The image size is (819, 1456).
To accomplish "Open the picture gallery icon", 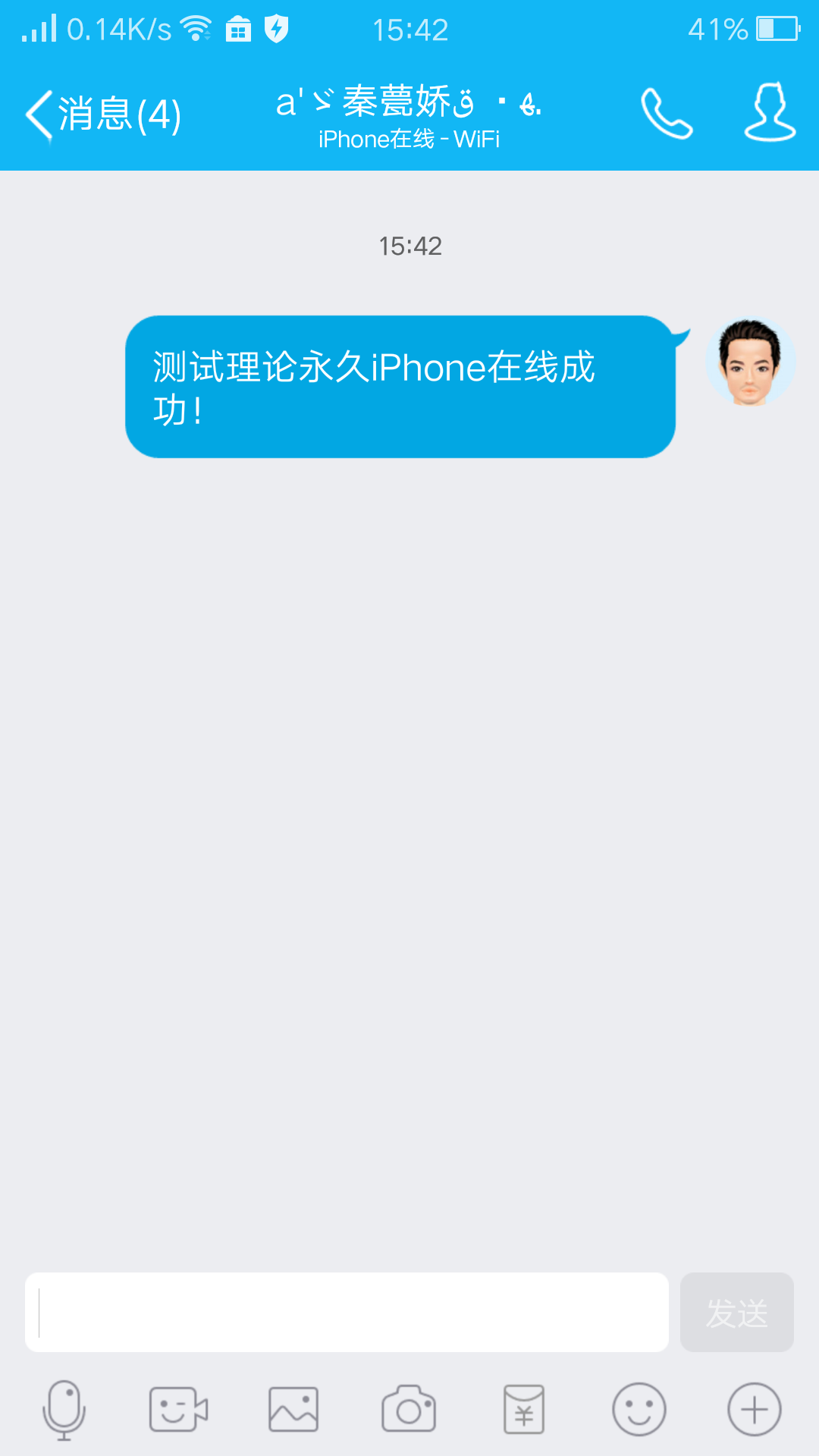I will pos(293,1410).
